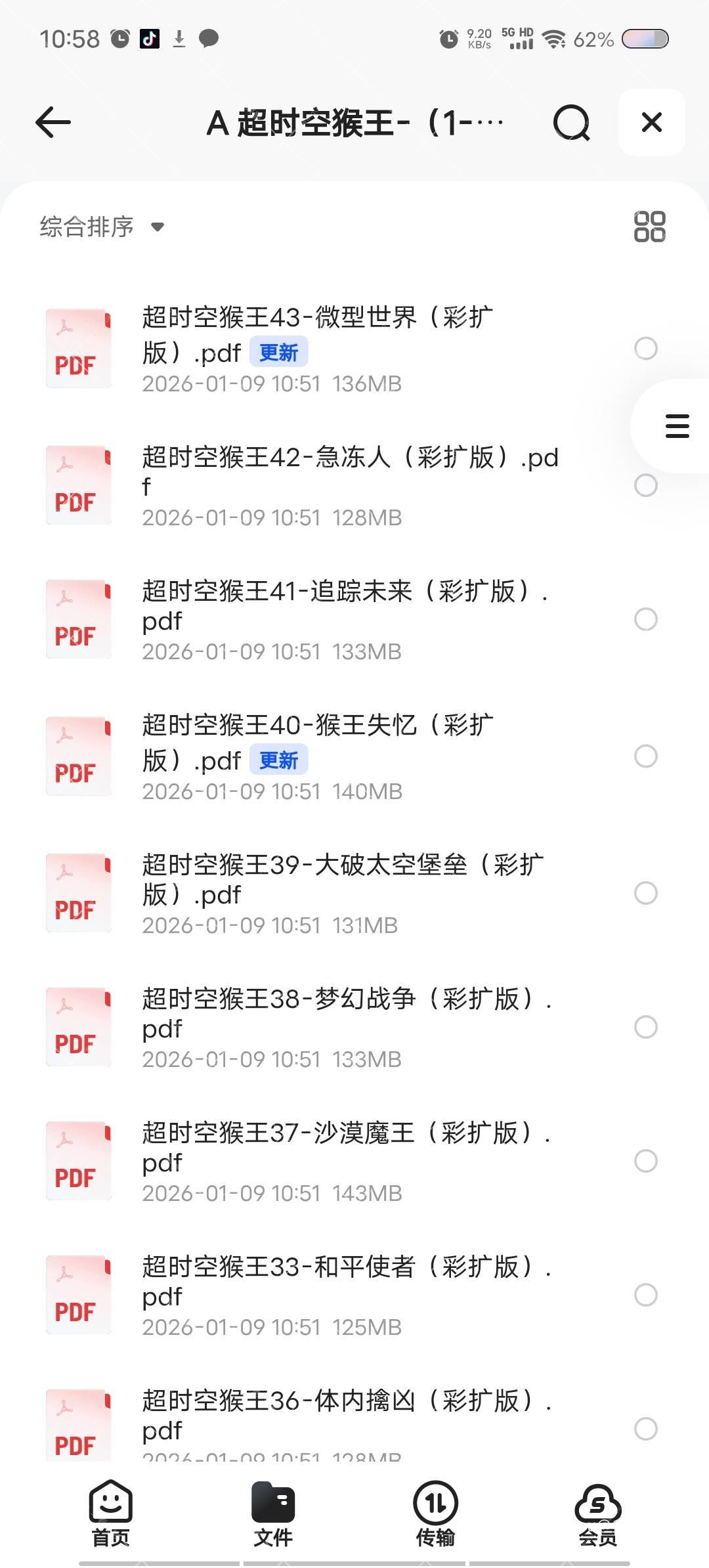Switch to grid view layout
Screen dimensions: 709x1568
click(649, 227)
